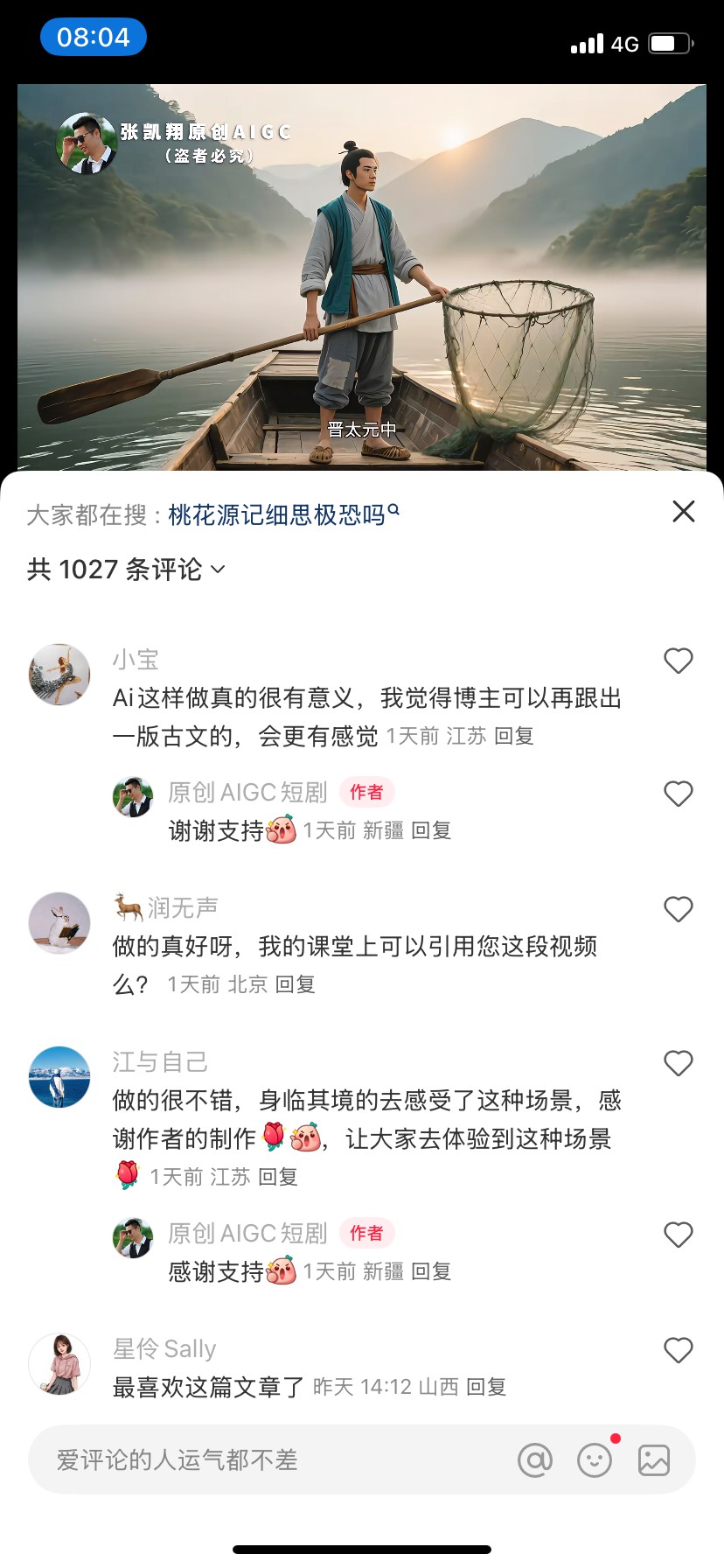Tap the comment input field
The image size is (724, 1568).
[262, 1459]
